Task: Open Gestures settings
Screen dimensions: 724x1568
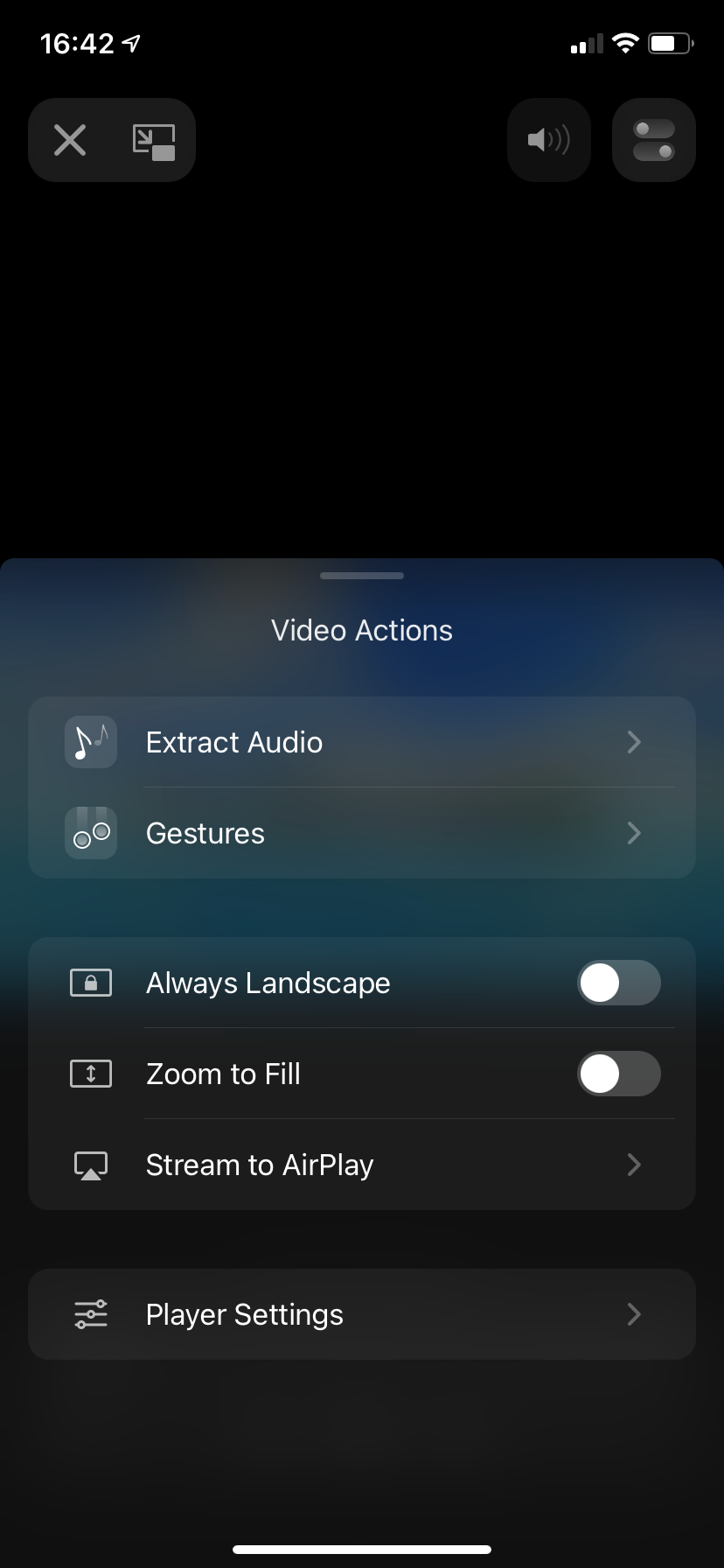Action: coord(361,833)
